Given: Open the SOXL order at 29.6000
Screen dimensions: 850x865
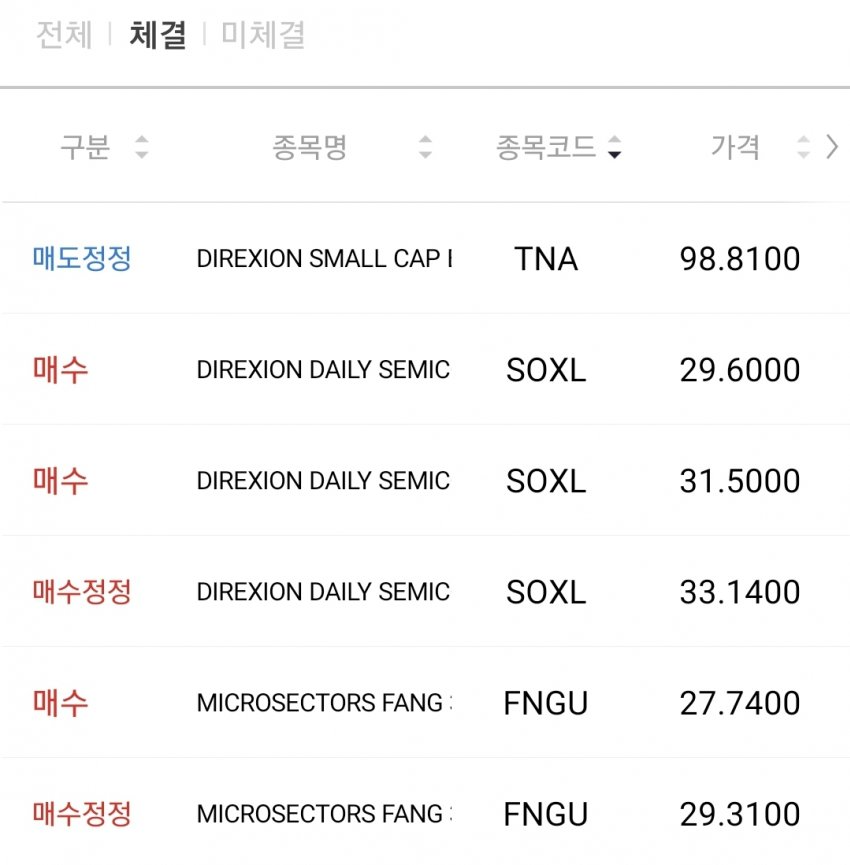Looking at the screenshot, I should click(x=425, y=370).
